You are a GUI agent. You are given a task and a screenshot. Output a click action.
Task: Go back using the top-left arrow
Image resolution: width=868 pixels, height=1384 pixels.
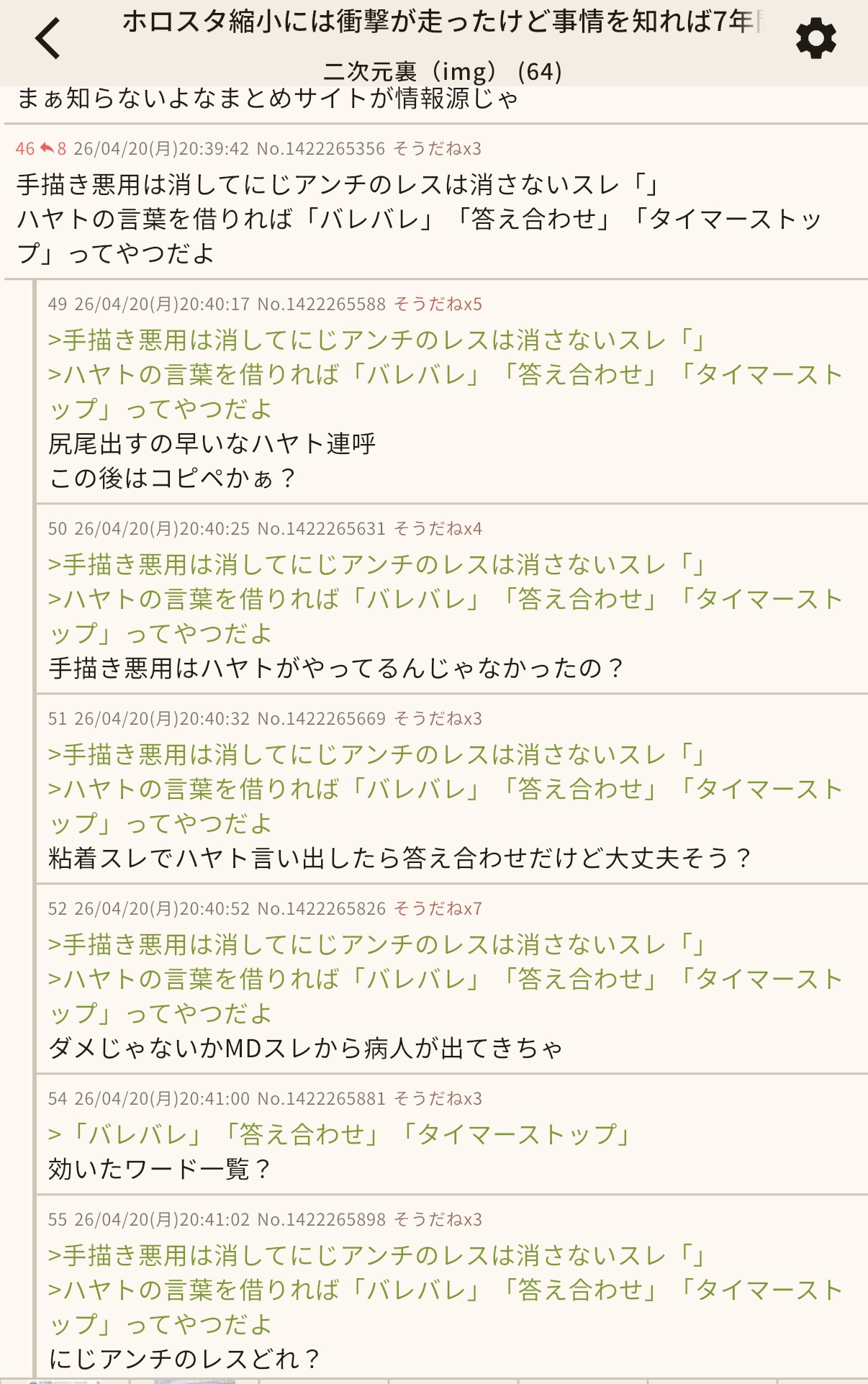point(48,39)
